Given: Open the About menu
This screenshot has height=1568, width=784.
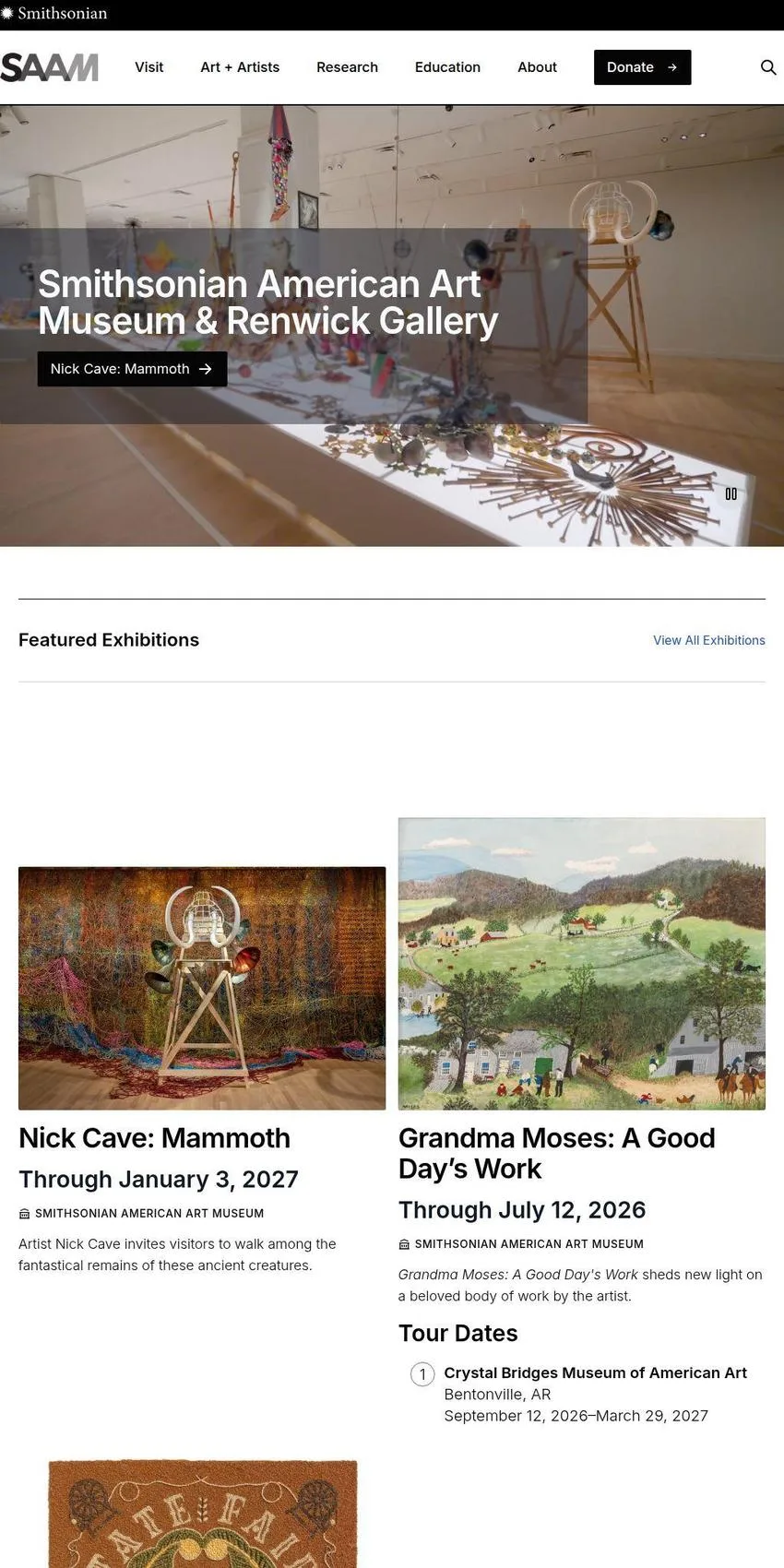Looking at the screenshot, I should pyautogui.click(x=537, y=67).
